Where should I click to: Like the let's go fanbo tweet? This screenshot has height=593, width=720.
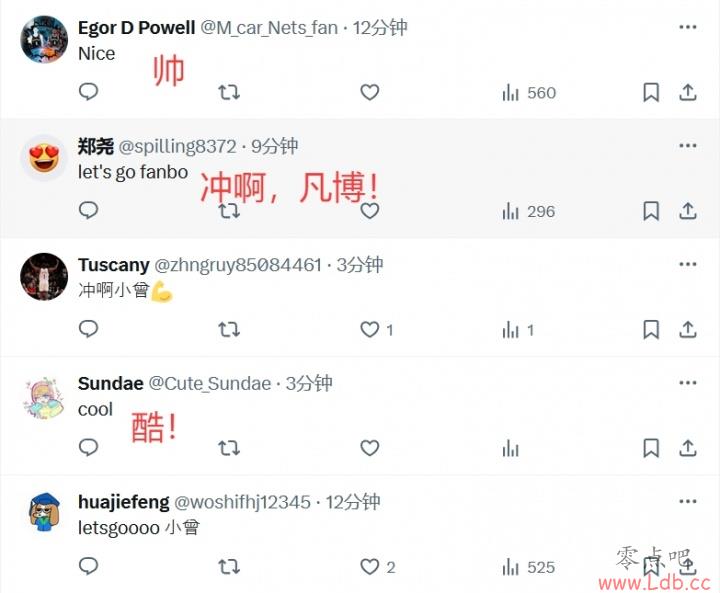370,211
